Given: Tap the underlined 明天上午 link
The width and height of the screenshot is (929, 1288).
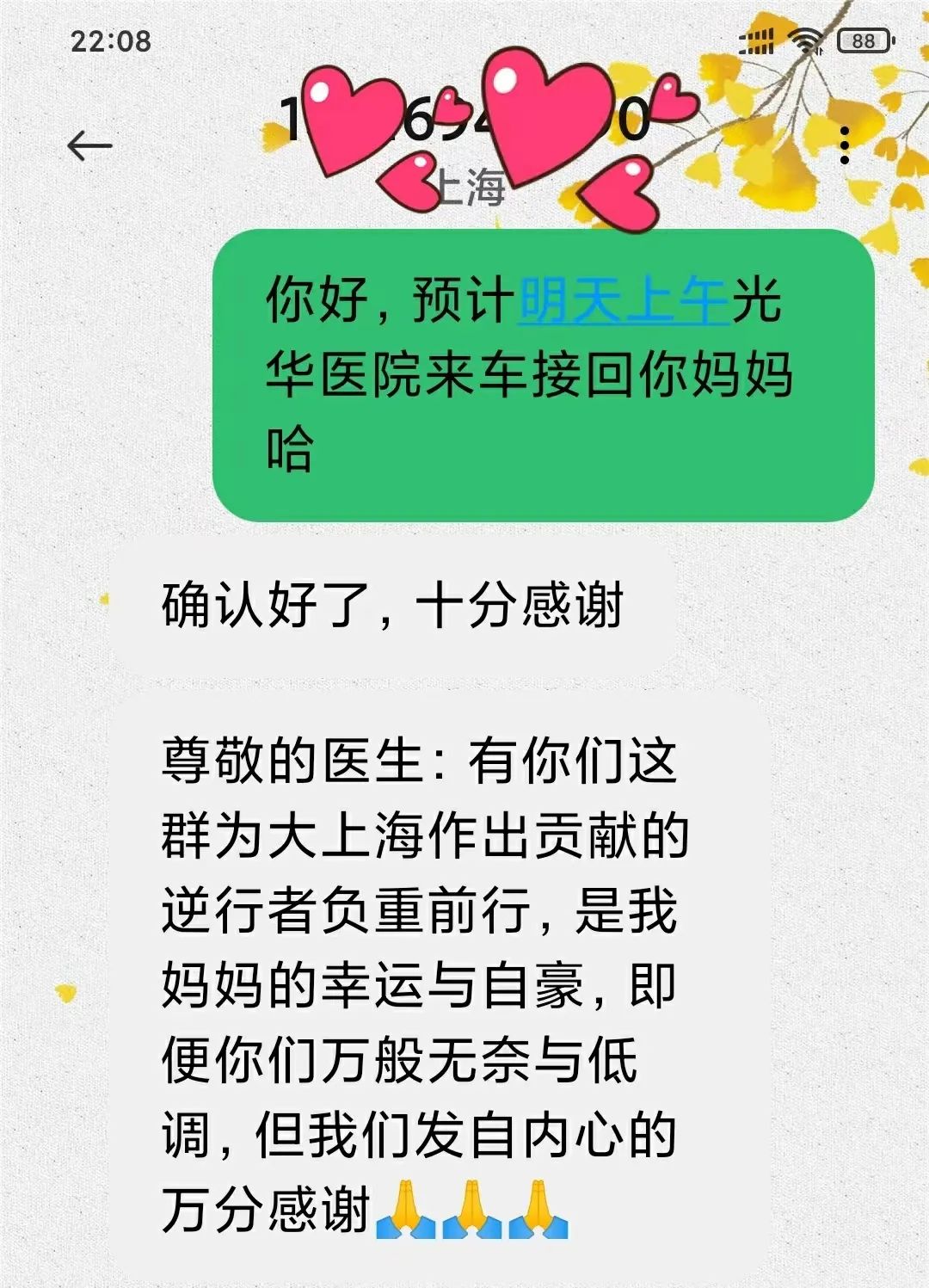Looking at the screenshot, I should coord(624,301).
